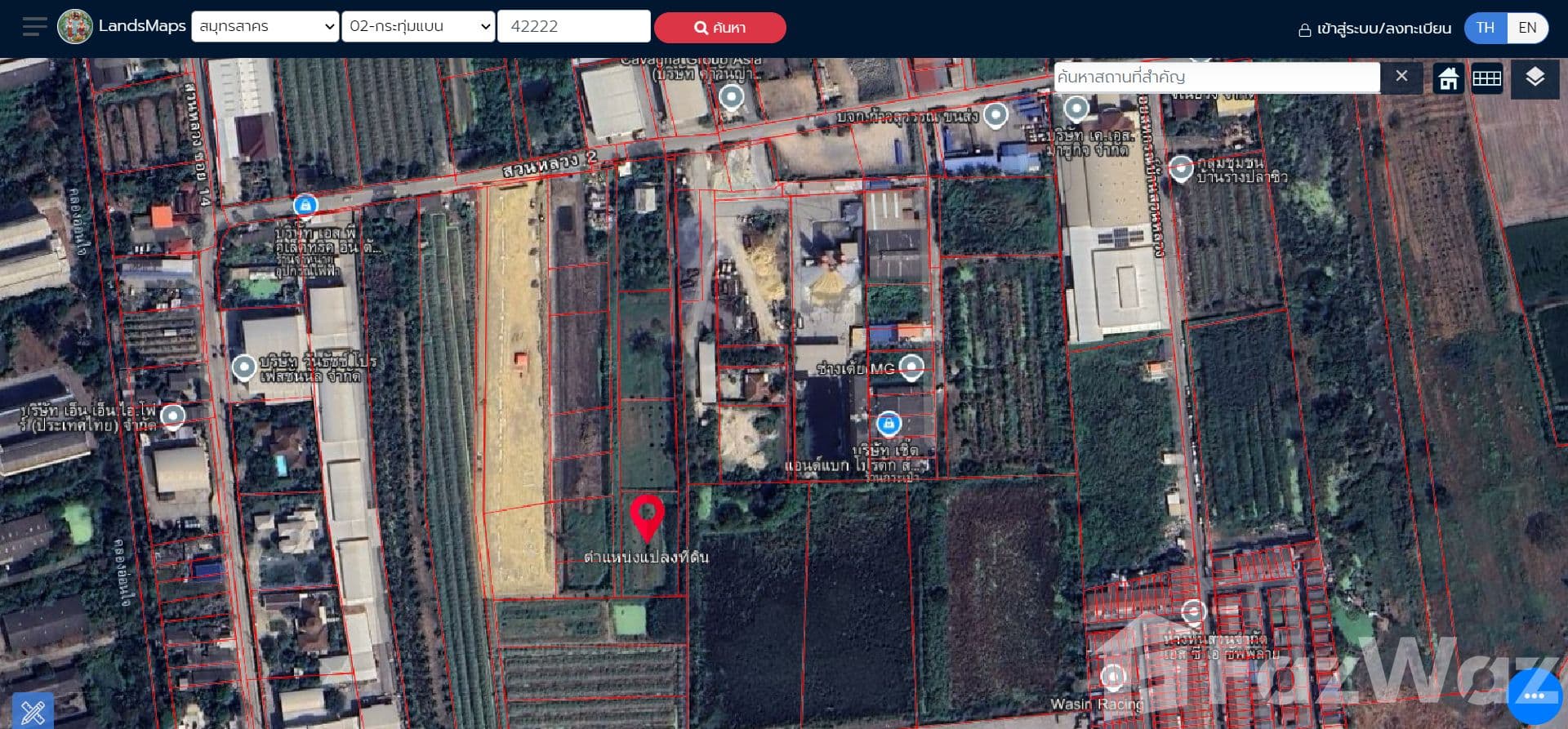Switch language to EN
The height and width of the screenshot is (729, 1568).
[1527, 28]
